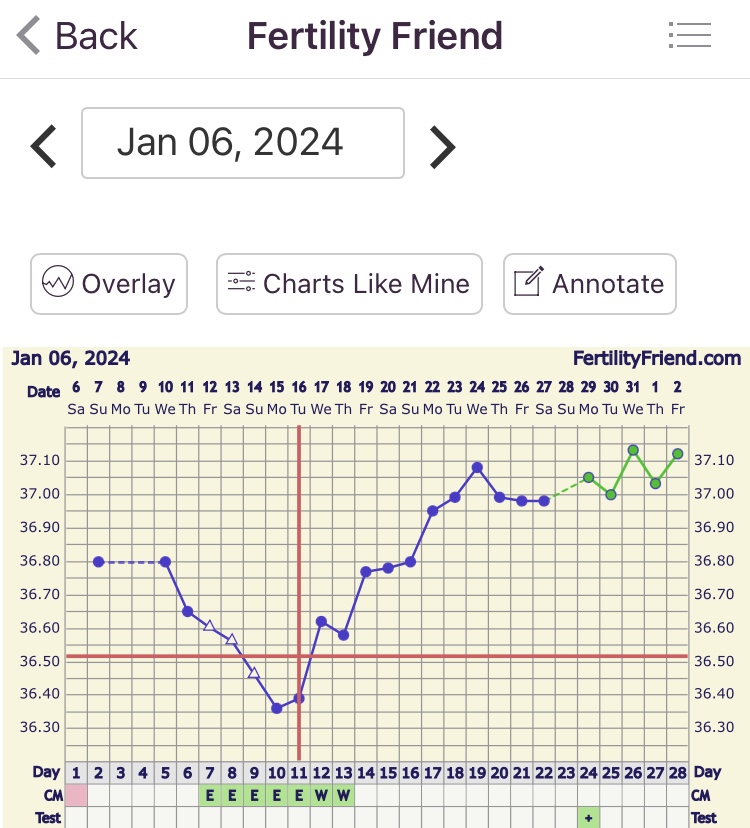The image size is (750, 828).
Task: Annotate this chart
Action: (x=590, y=284)
